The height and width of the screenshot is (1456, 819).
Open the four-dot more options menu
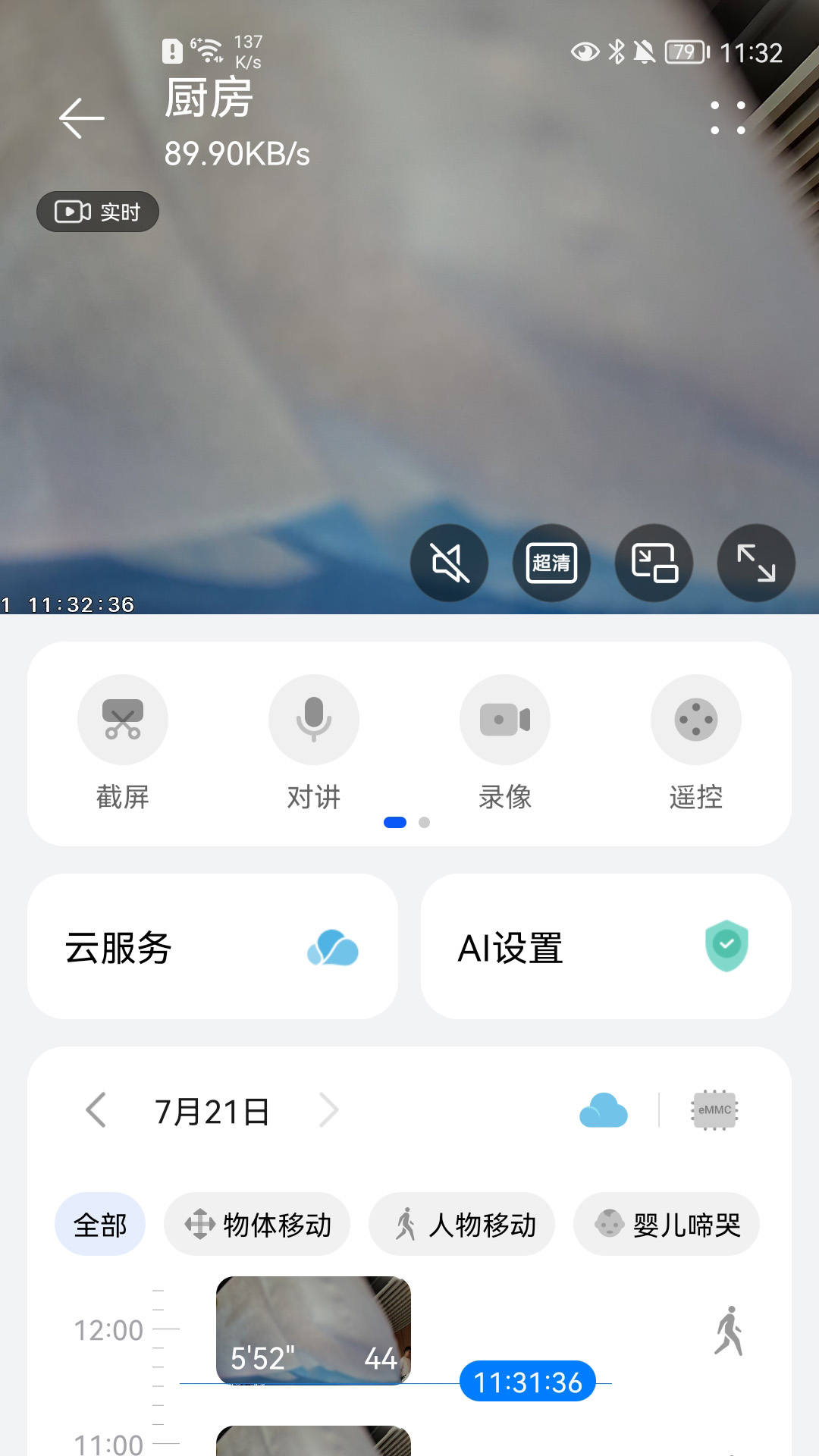click(728, 118)
